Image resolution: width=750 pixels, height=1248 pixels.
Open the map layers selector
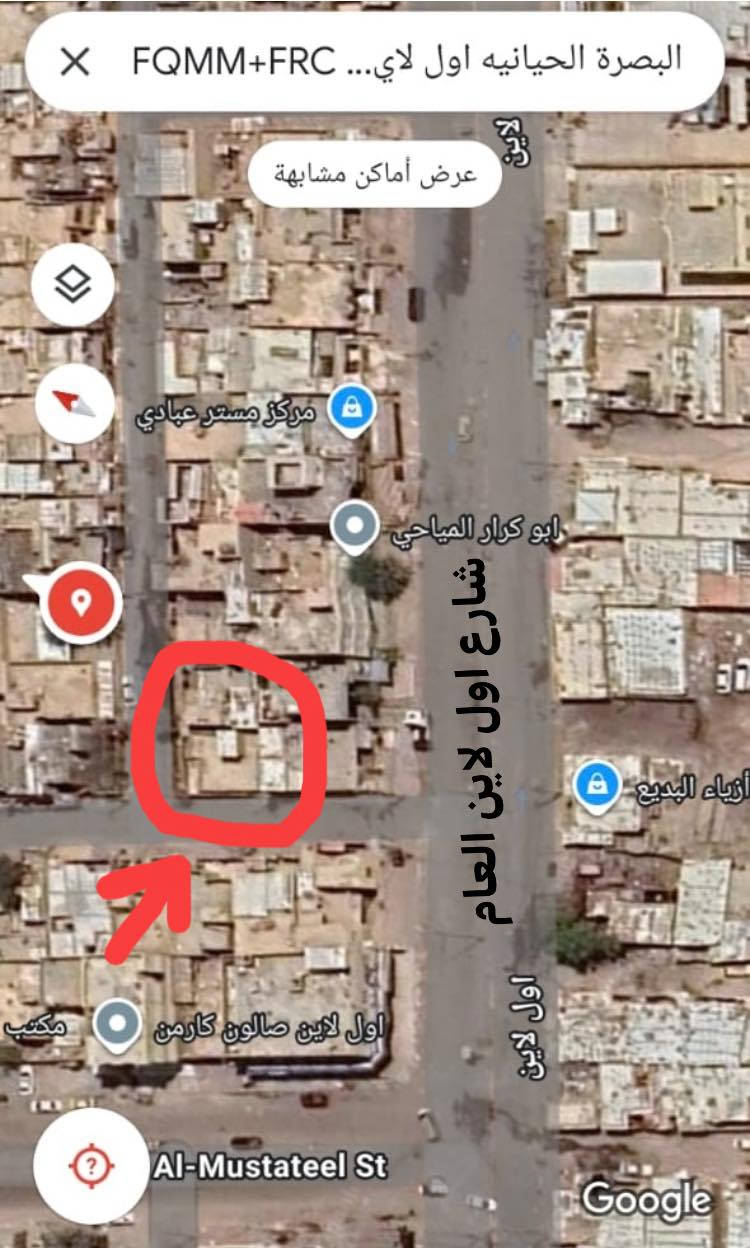click(x=72, y=286)
